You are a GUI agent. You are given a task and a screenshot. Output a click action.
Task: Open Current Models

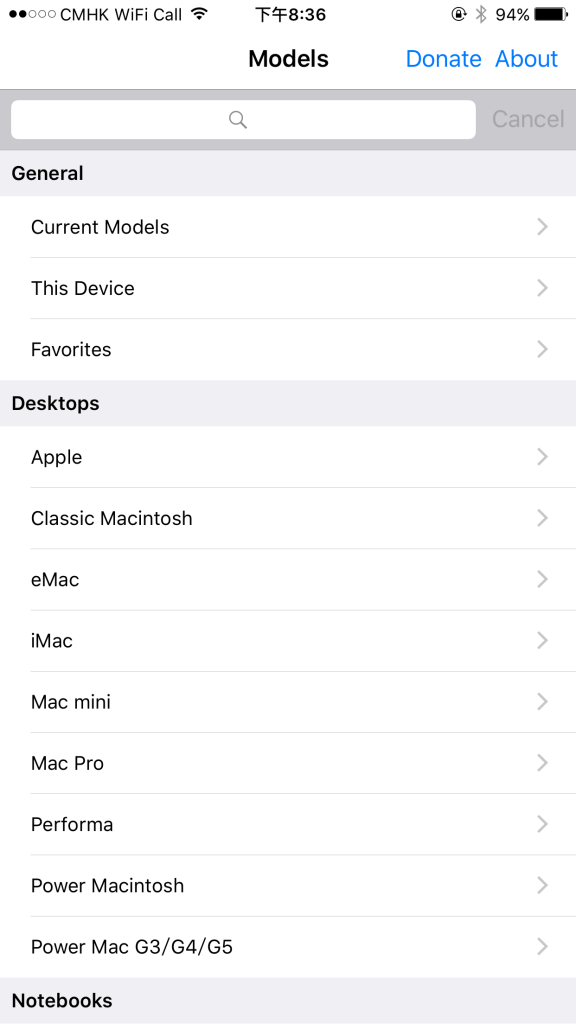[288, 227]
